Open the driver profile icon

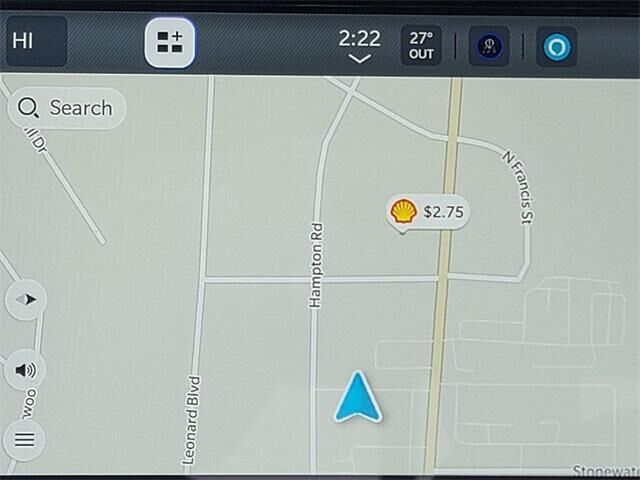(x=489, y=46)
